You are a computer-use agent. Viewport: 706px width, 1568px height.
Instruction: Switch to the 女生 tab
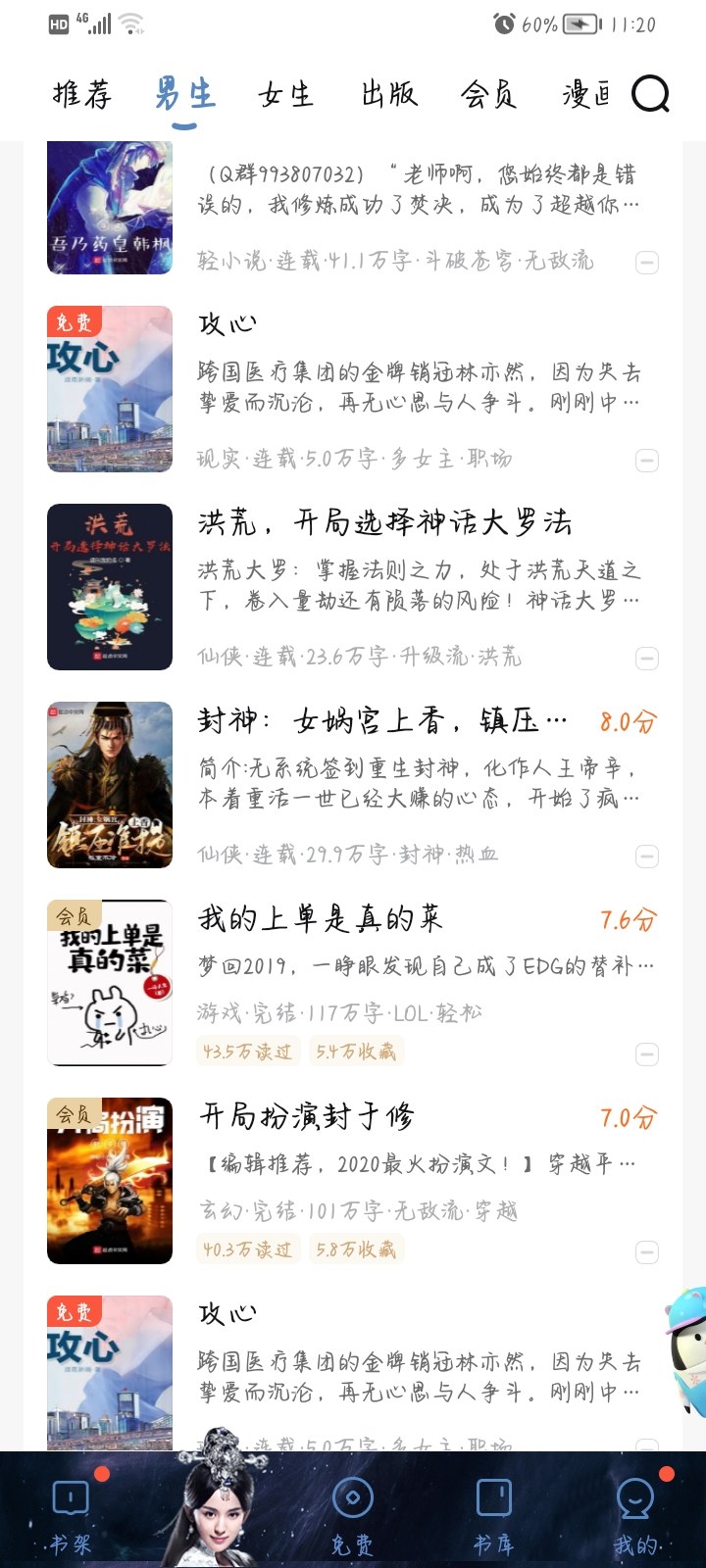[x=285, y=95]
